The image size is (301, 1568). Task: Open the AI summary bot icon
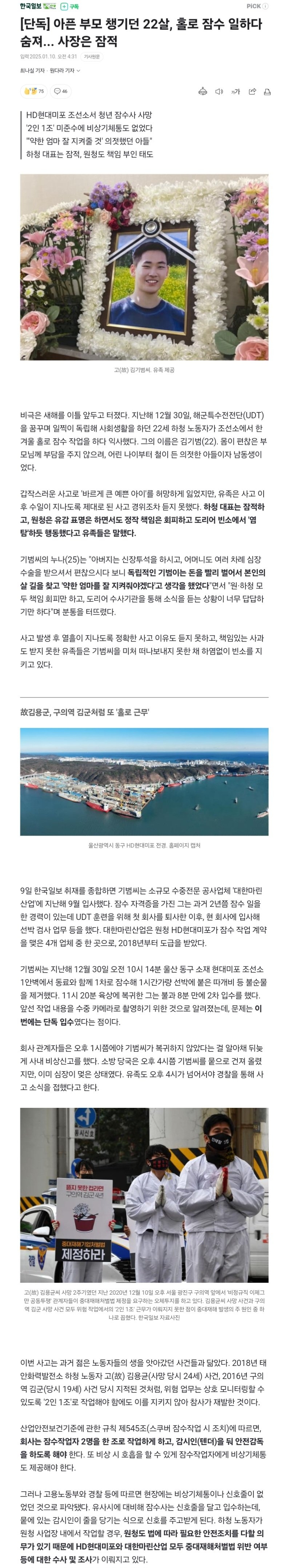pos(203,91)
